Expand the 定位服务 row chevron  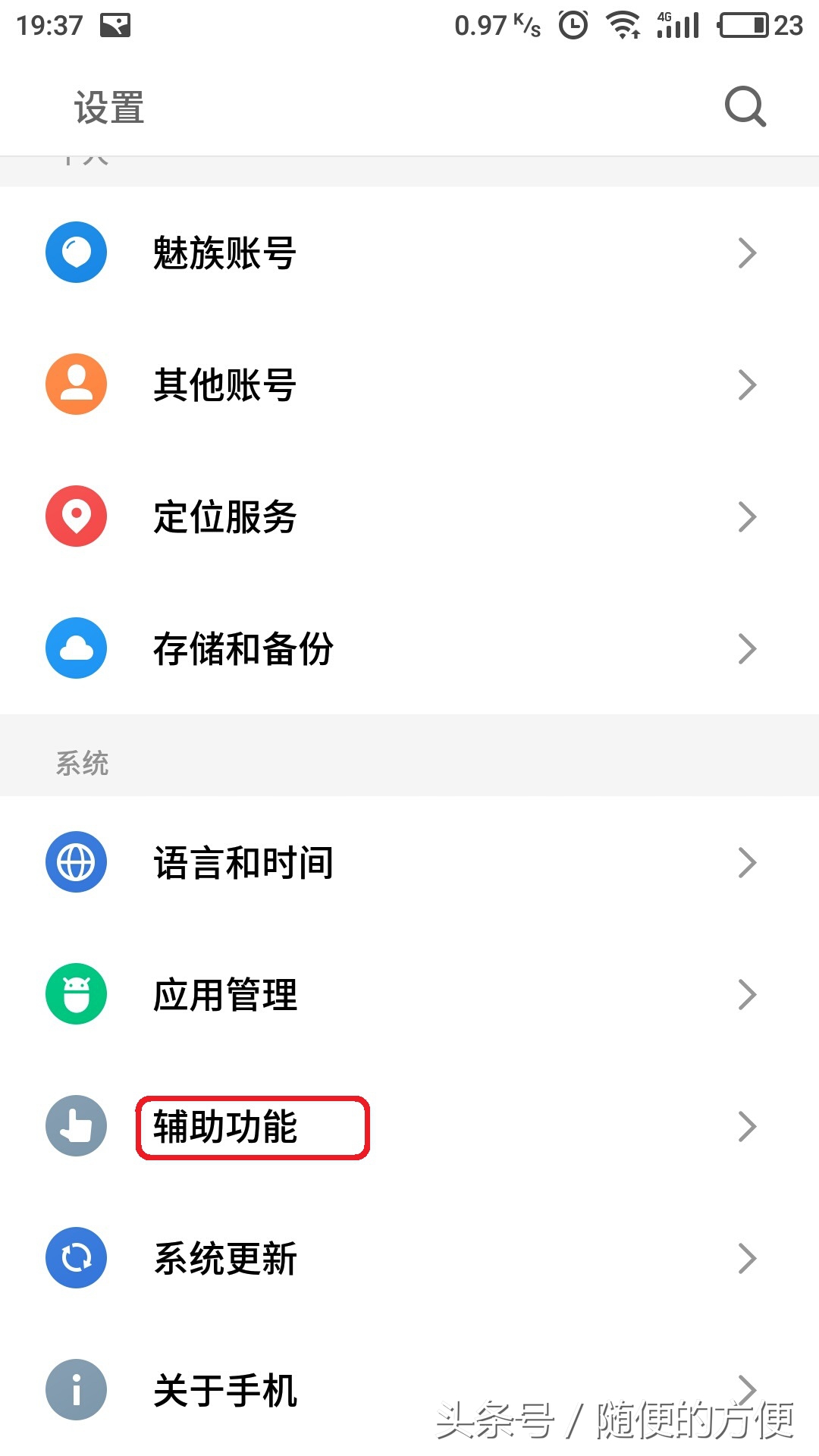746,517
